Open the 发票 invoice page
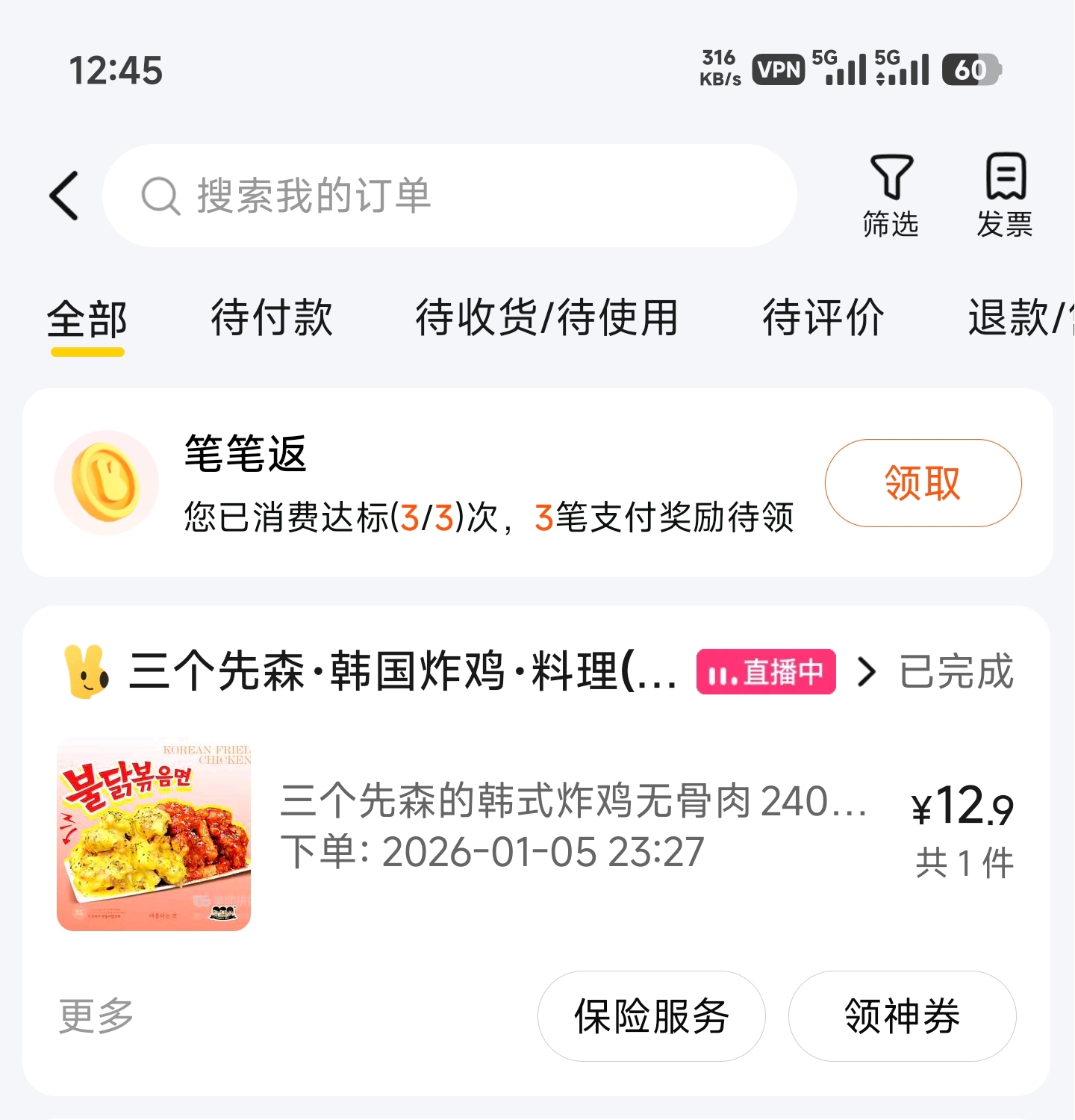This screenshot has width=1075, height=1120. [1005, 196]
